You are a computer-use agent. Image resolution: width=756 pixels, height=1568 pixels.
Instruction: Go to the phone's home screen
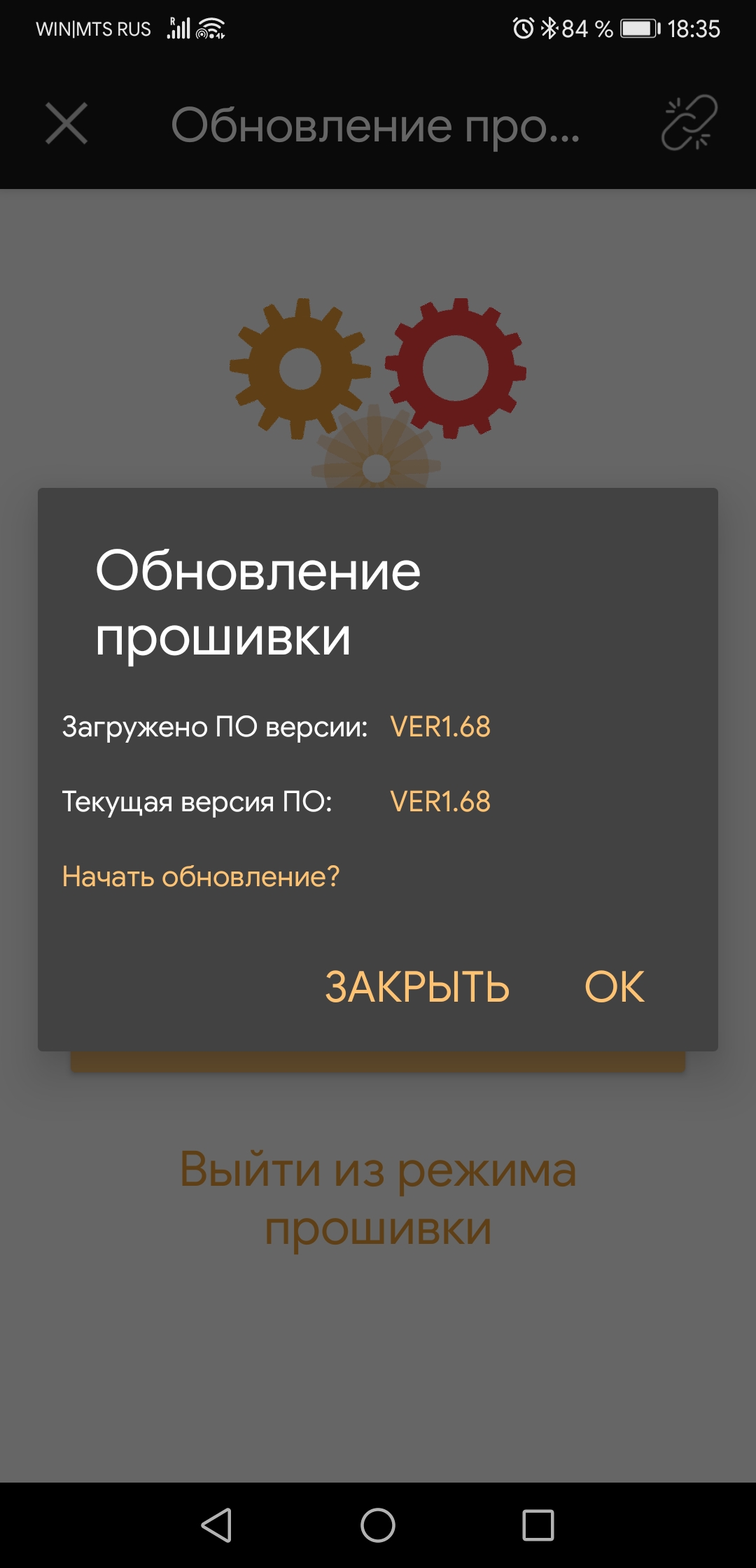378,1525
